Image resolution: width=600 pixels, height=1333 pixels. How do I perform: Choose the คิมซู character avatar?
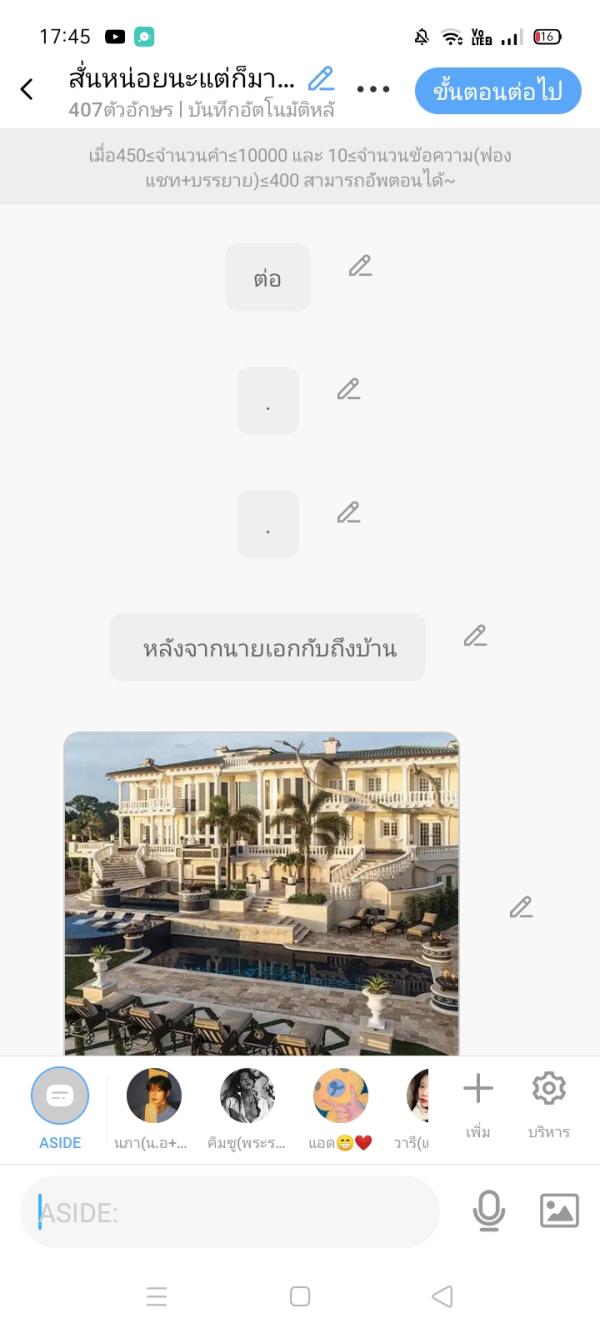click(x=247, y=1096)
